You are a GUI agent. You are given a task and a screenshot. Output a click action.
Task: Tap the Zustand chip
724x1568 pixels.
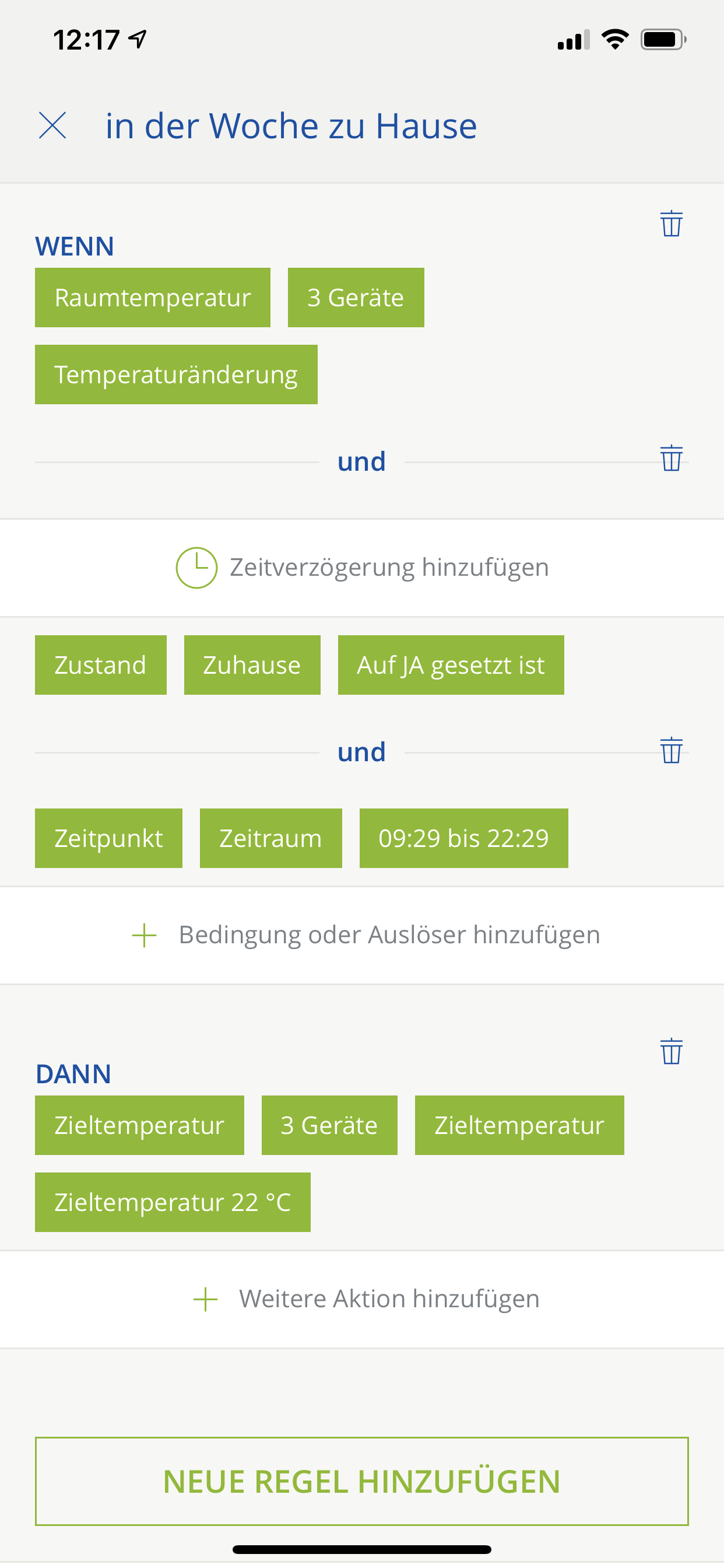[101, 664]
